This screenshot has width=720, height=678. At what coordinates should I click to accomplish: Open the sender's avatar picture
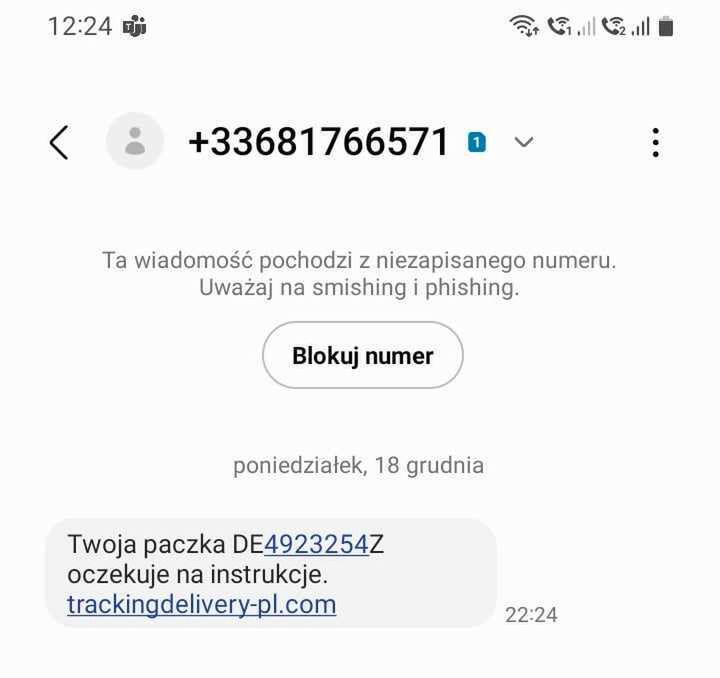pyautogui.click(x=135, y=142)
